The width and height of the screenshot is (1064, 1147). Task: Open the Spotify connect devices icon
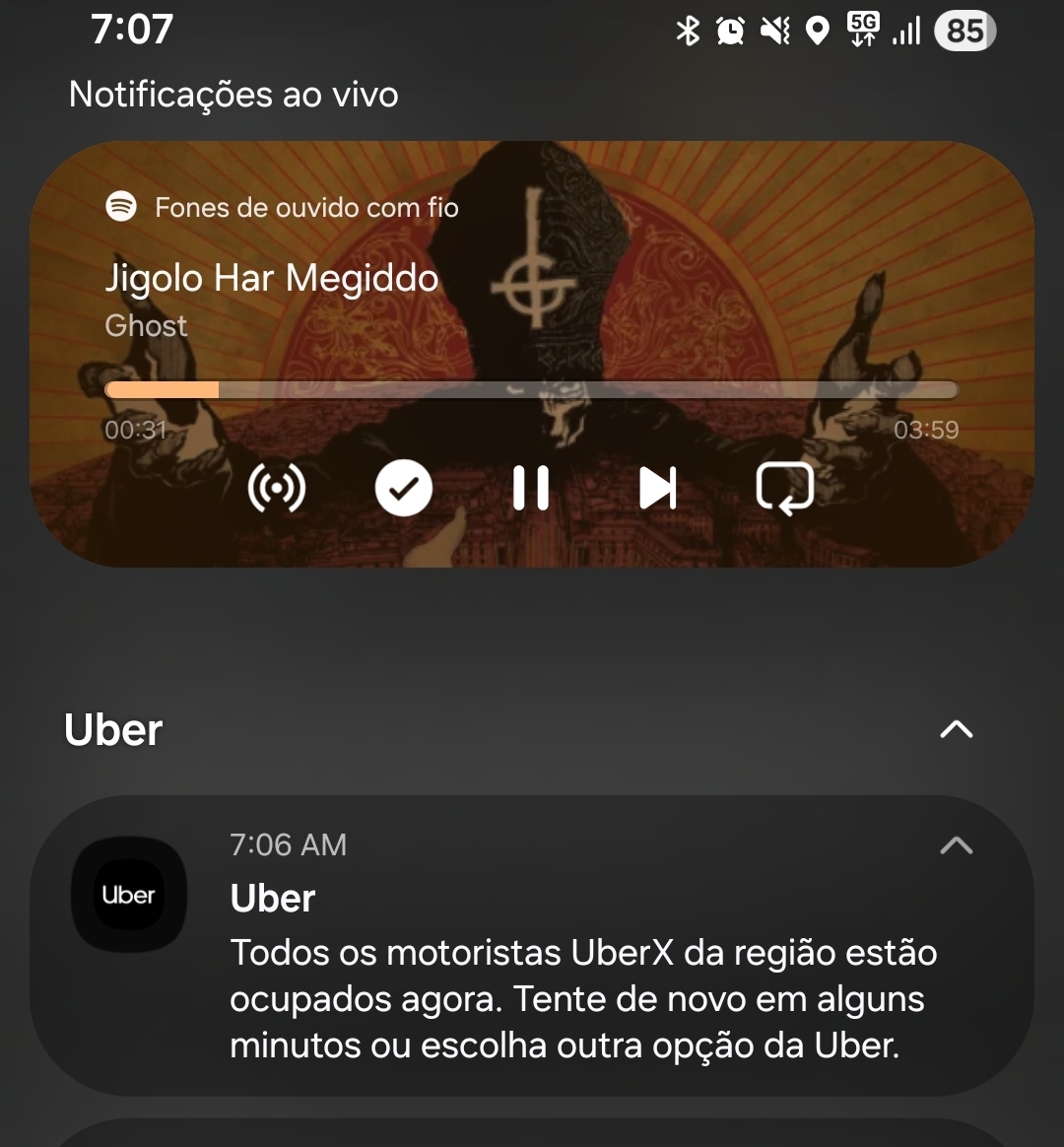276,488
